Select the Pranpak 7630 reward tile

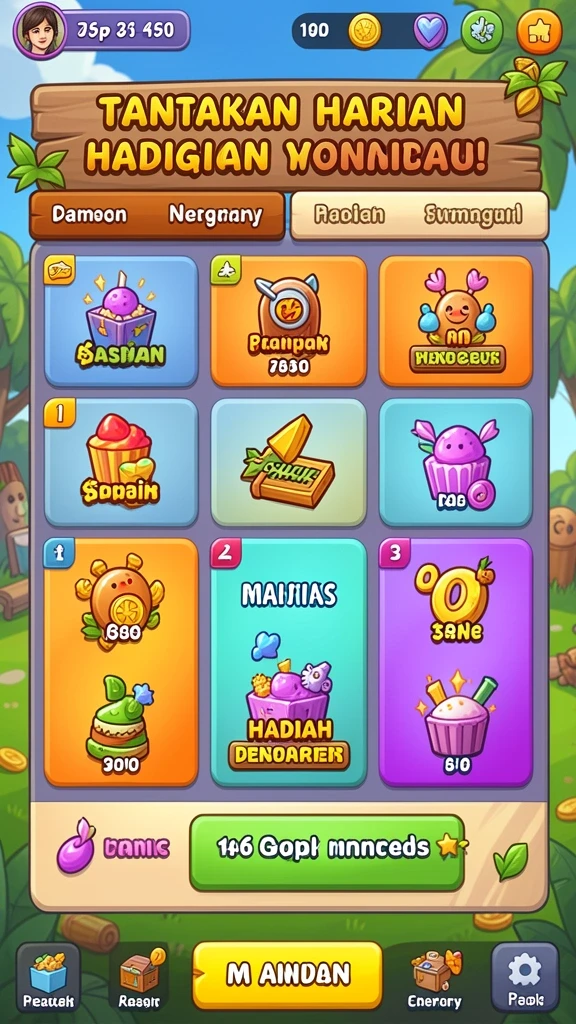[x=289, y=321]
